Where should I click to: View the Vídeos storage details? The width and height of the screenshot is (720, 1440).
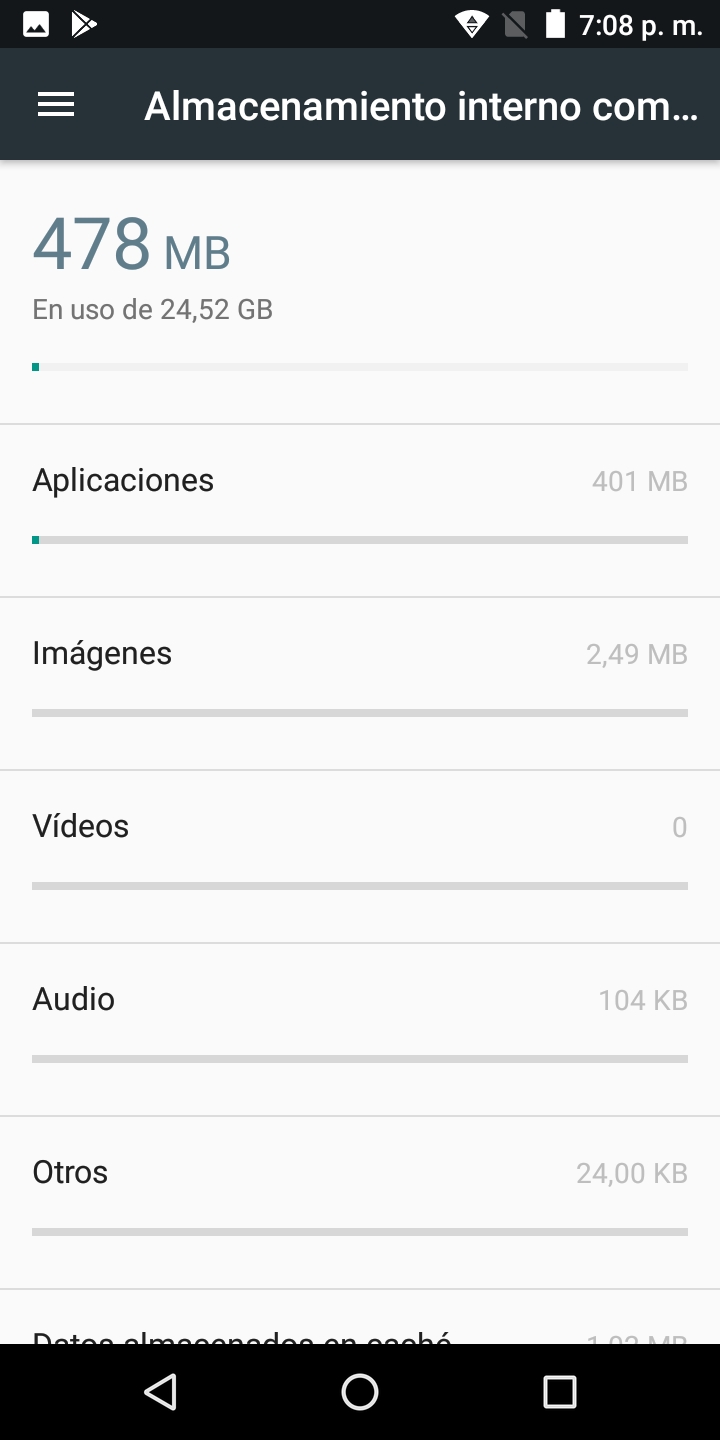point(360,856)
